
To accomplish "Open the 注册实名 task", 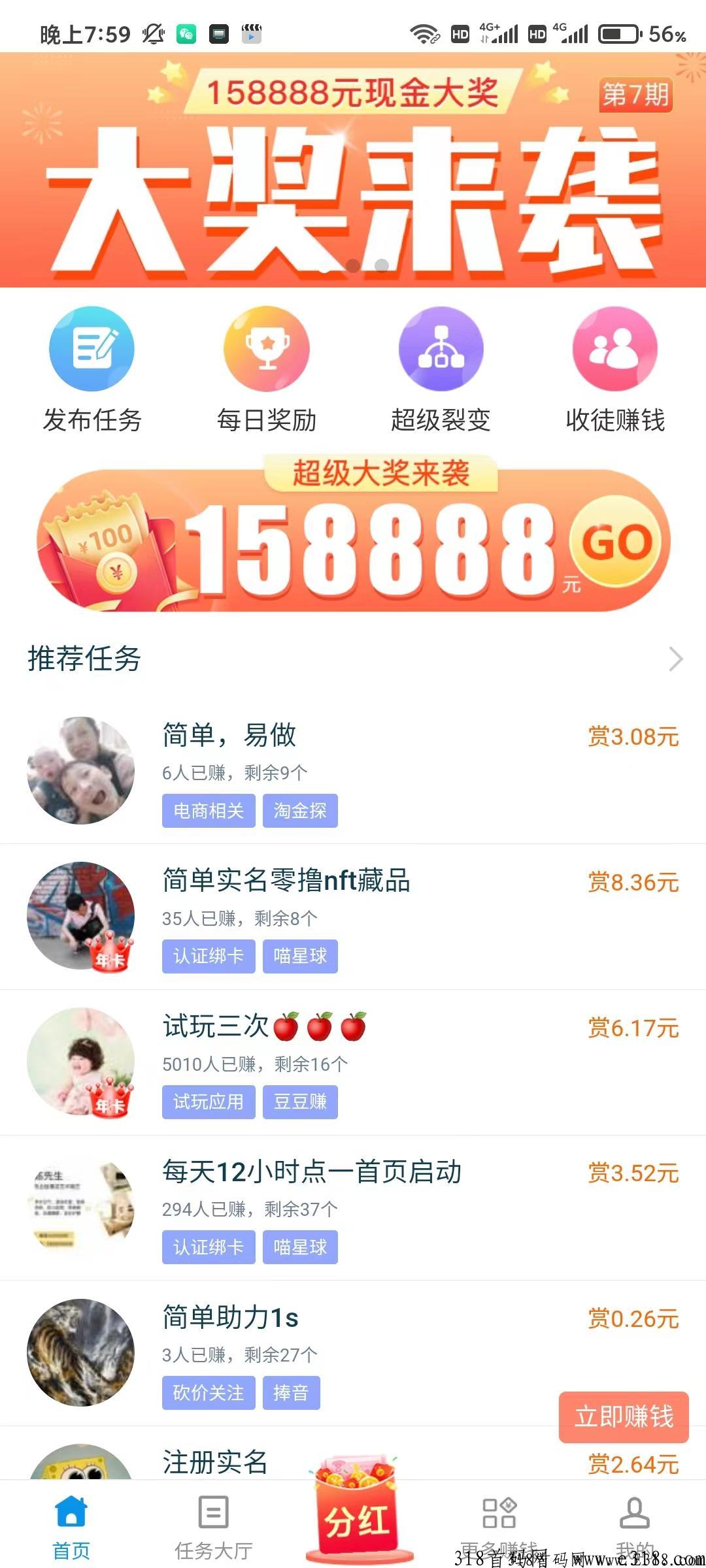I will coord(216,1462).
